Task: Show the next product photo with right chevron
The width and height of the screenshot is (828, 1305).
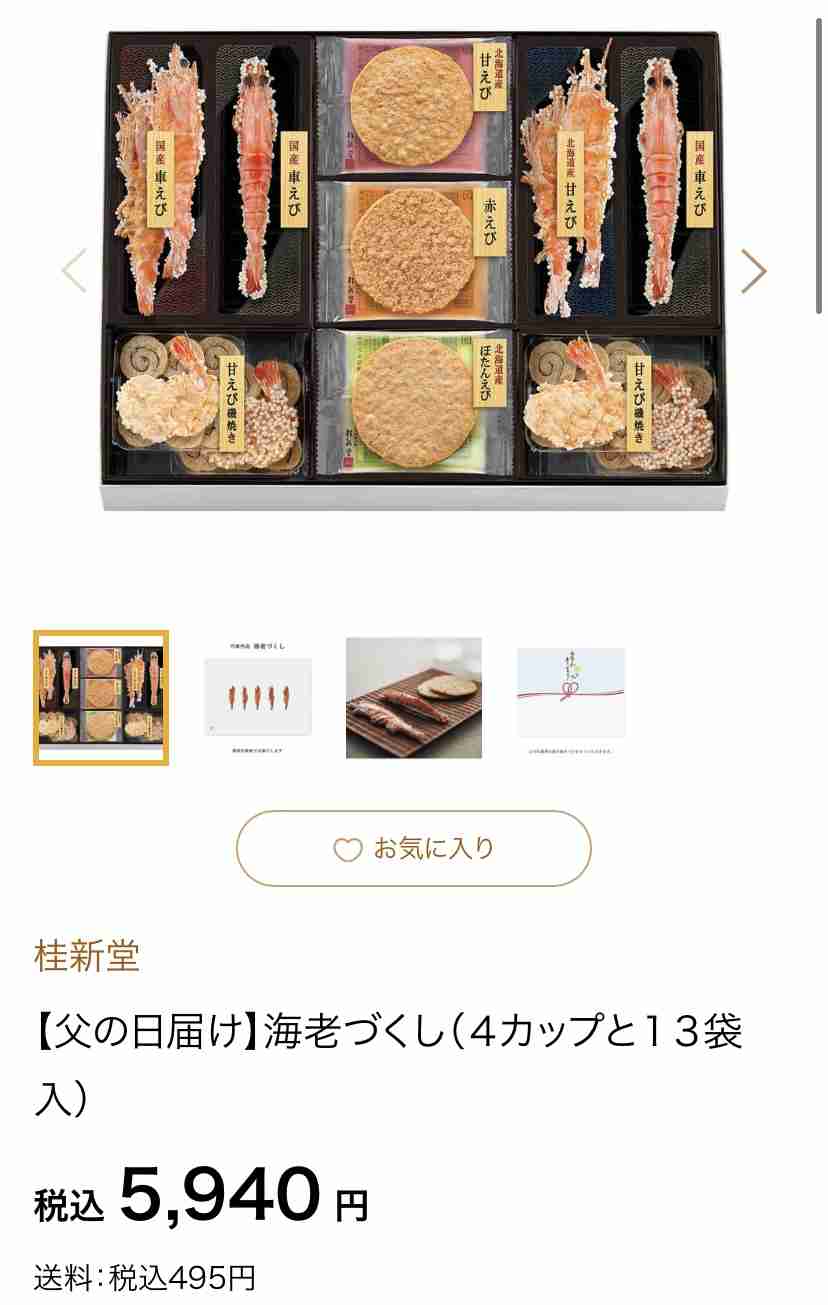Action: coord(755,270)
